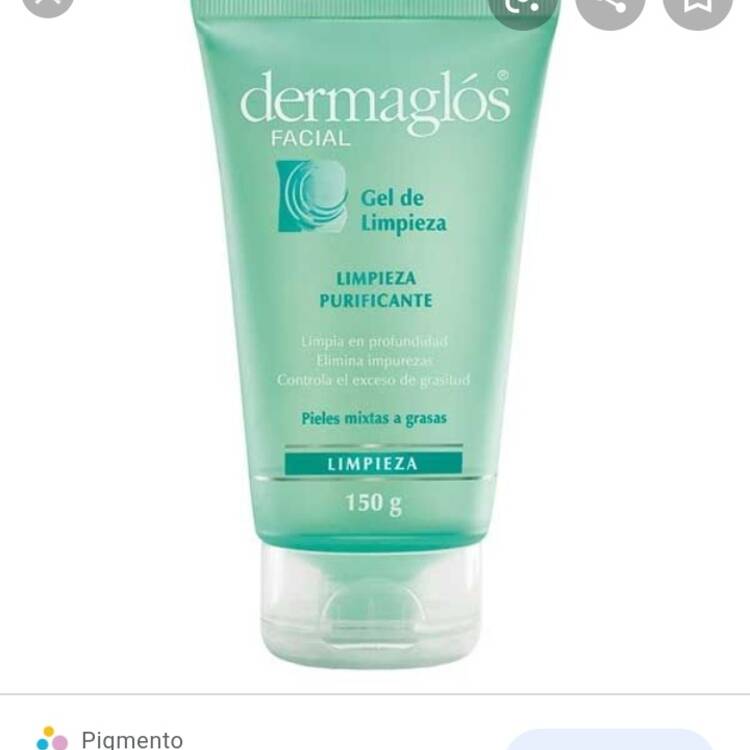Share this image
This screenshot has width=750, height=750.
coord(610,6)
